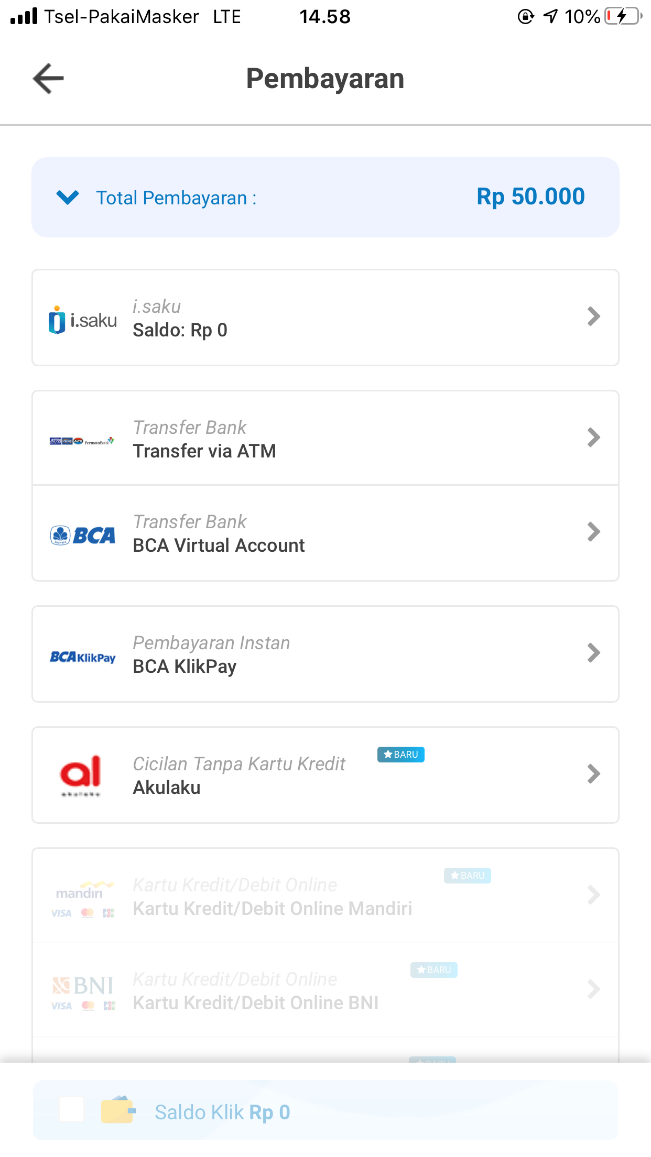The width and height of the screenshot is (651, 1157).
Task: Choose Kartu Kredit/Debit Online BNI
Action: coord(325,990)
